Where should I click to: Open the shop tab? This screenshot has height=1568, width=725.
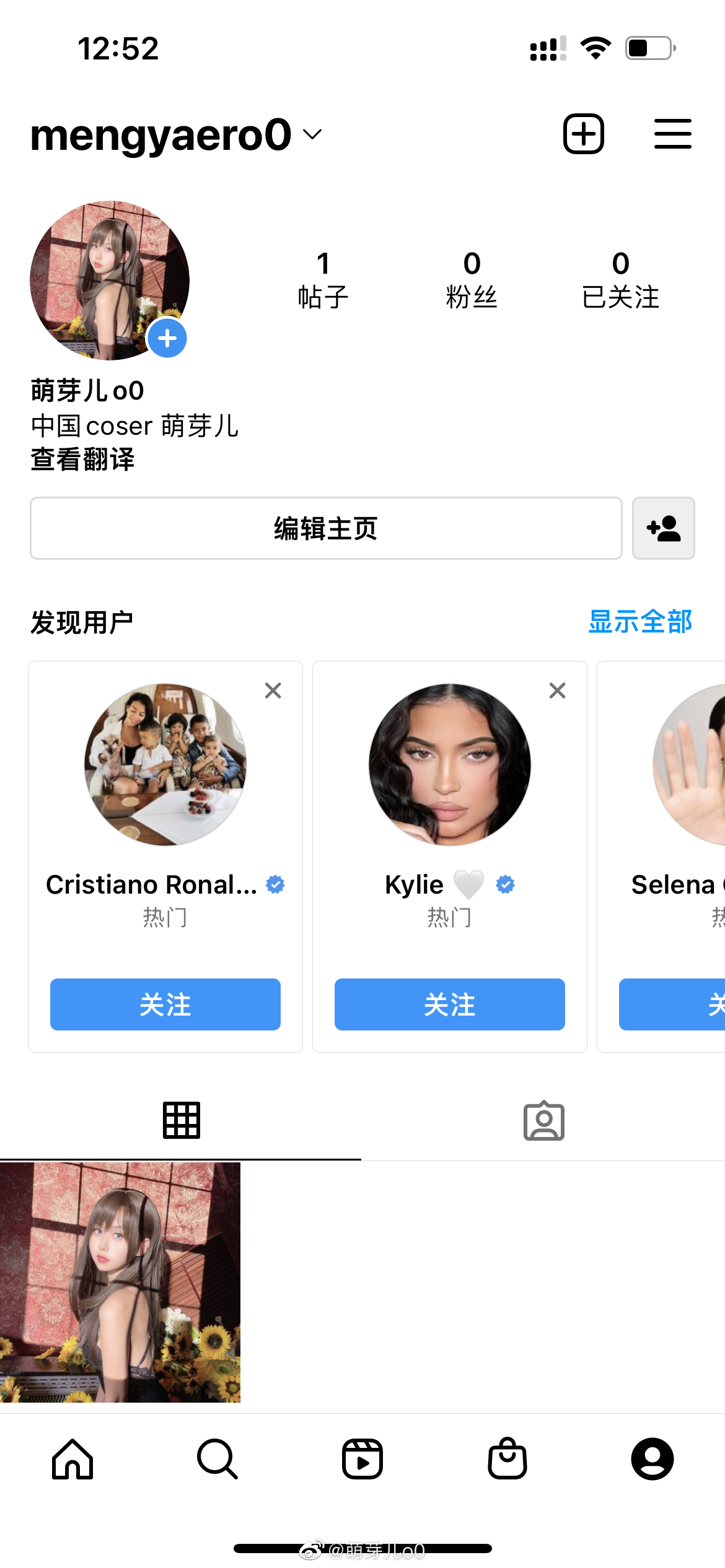pyautogui.click(x=507, y=1459)
